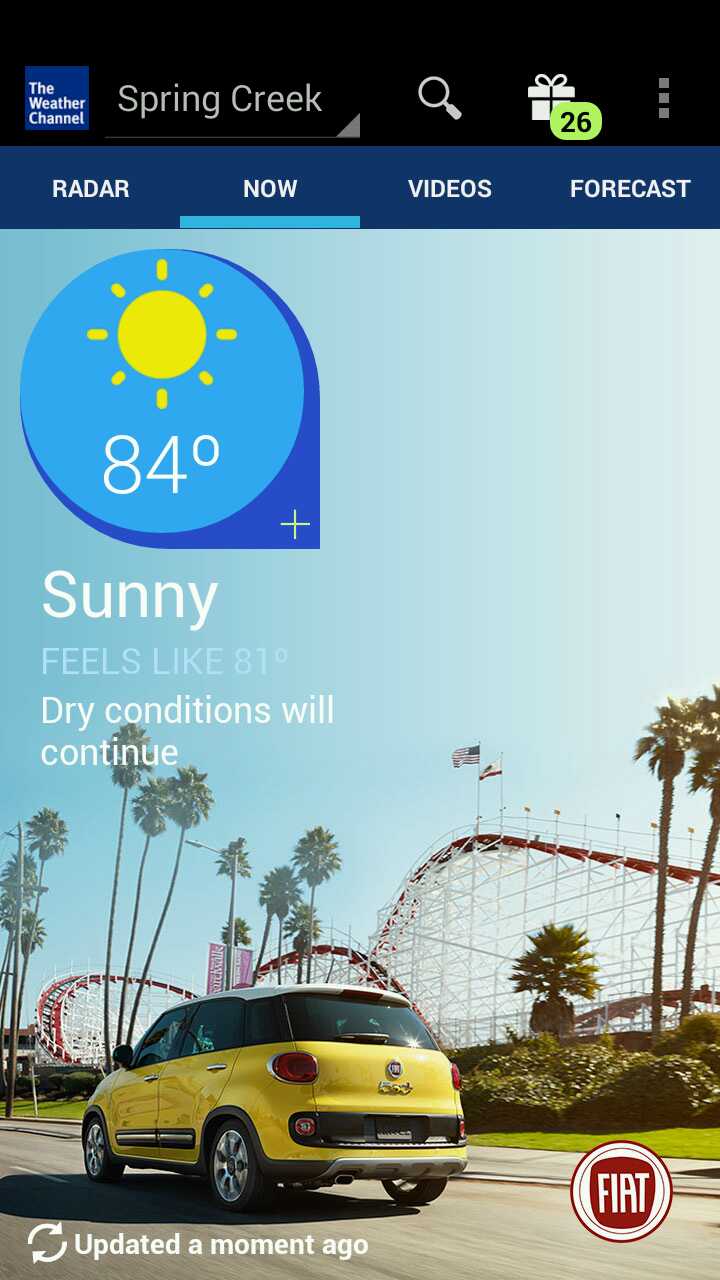Open the three-dot overflow menu

click(x=663, y=99)
